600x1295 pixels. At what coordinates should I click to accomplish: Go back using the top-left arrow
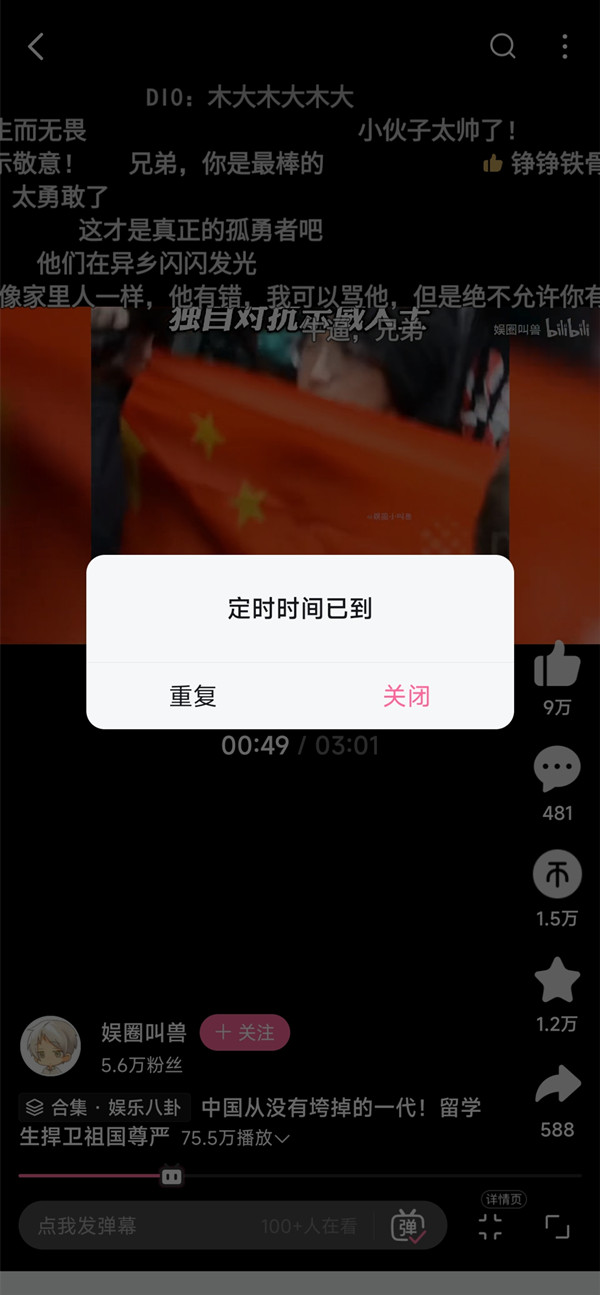36,46
